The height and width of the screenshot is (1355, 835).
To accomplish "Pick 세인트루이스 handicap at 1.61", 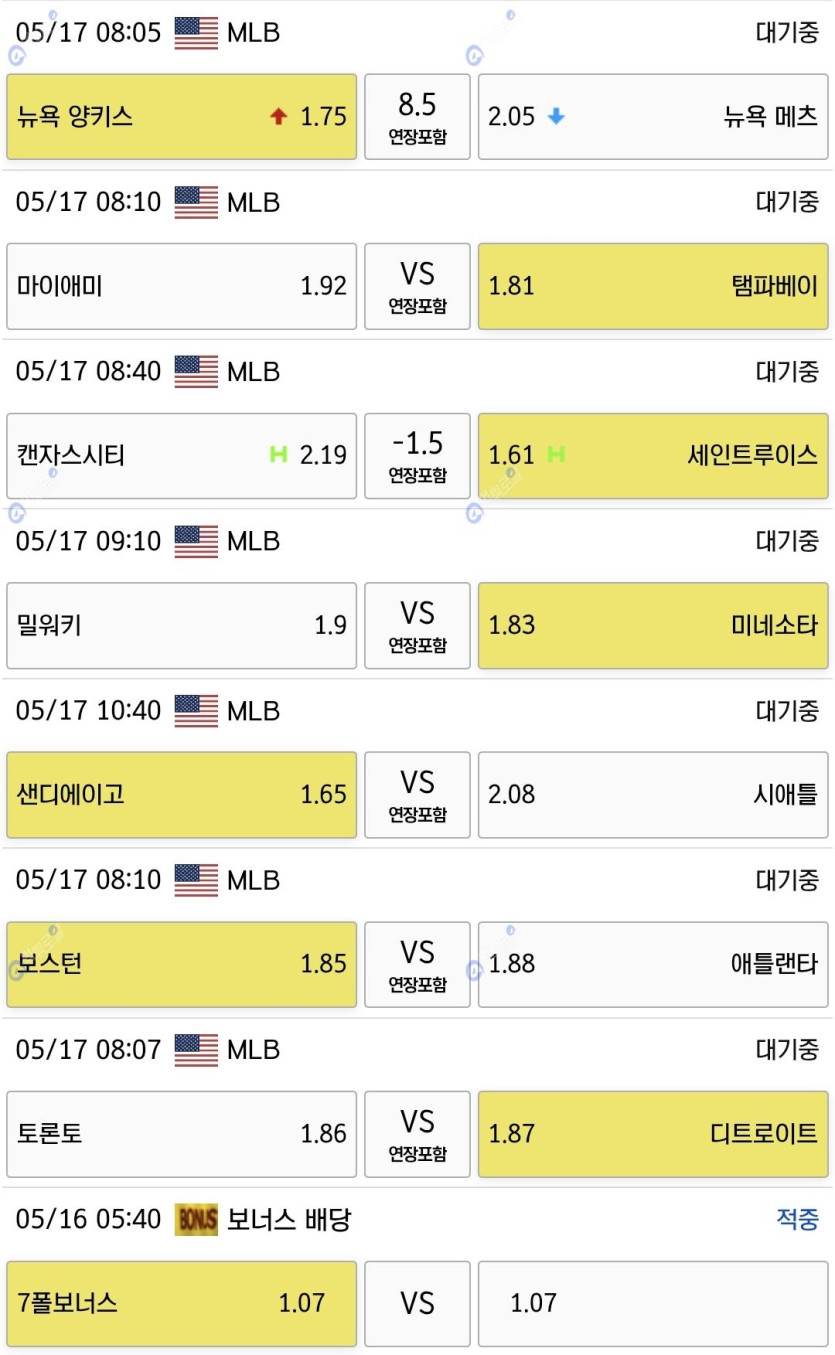I will (x=653, y=455).
